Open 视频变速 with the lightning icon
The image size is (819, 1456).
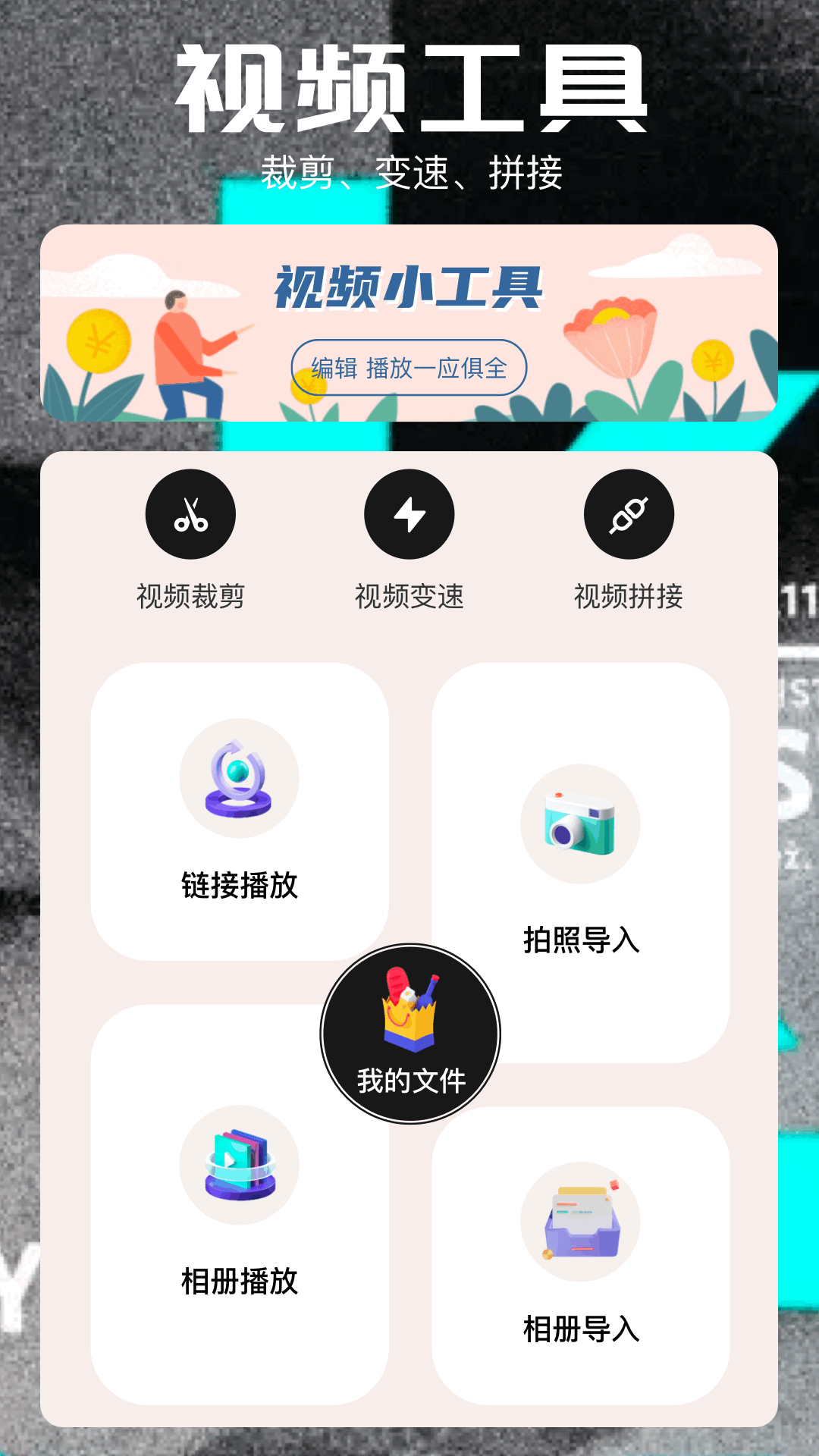coord(408,514)
